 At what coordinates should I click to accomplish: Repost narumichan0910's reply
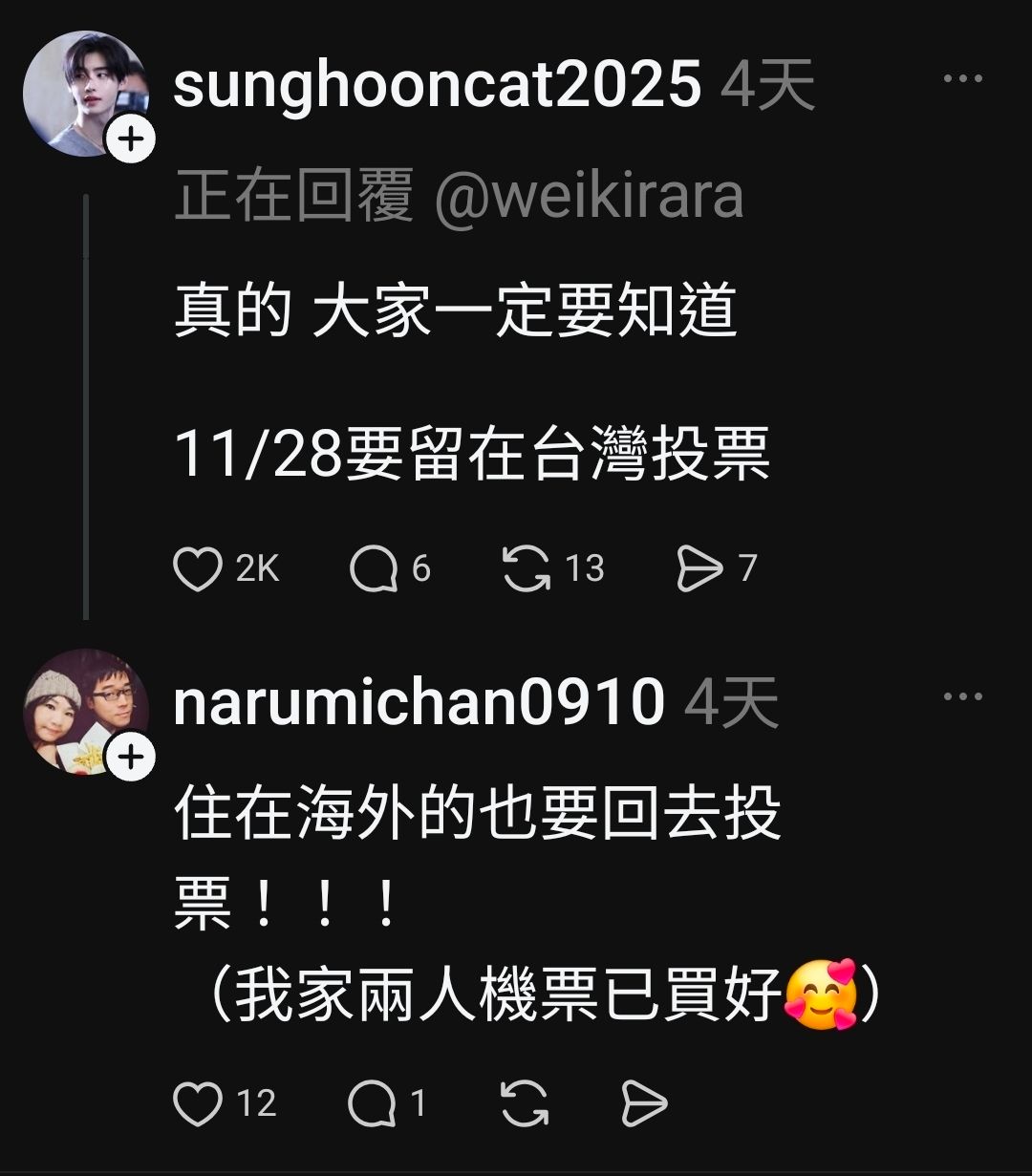point(526,1104)
